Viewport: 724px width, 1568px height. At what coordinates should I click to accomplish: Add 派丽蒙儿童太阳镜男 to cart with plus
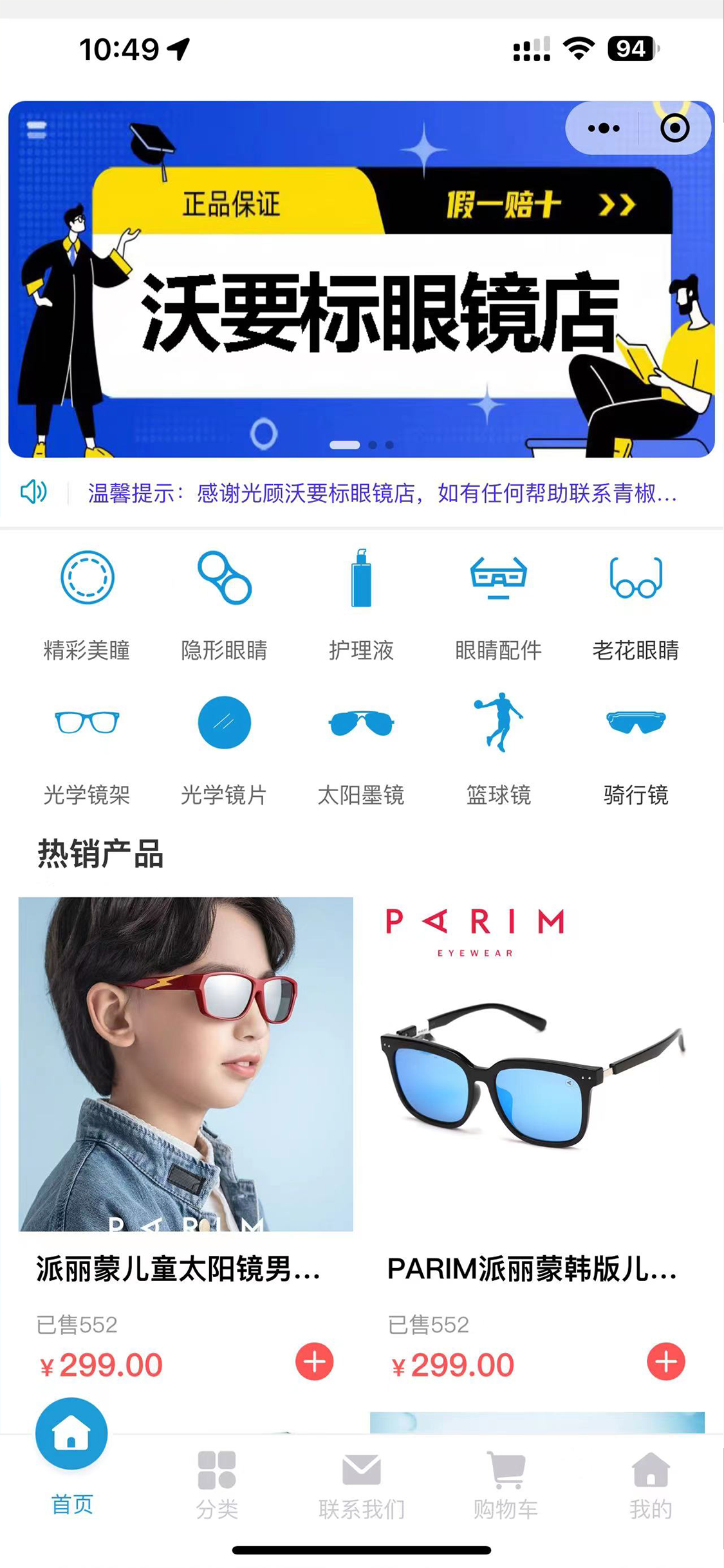pos(314,1361)
